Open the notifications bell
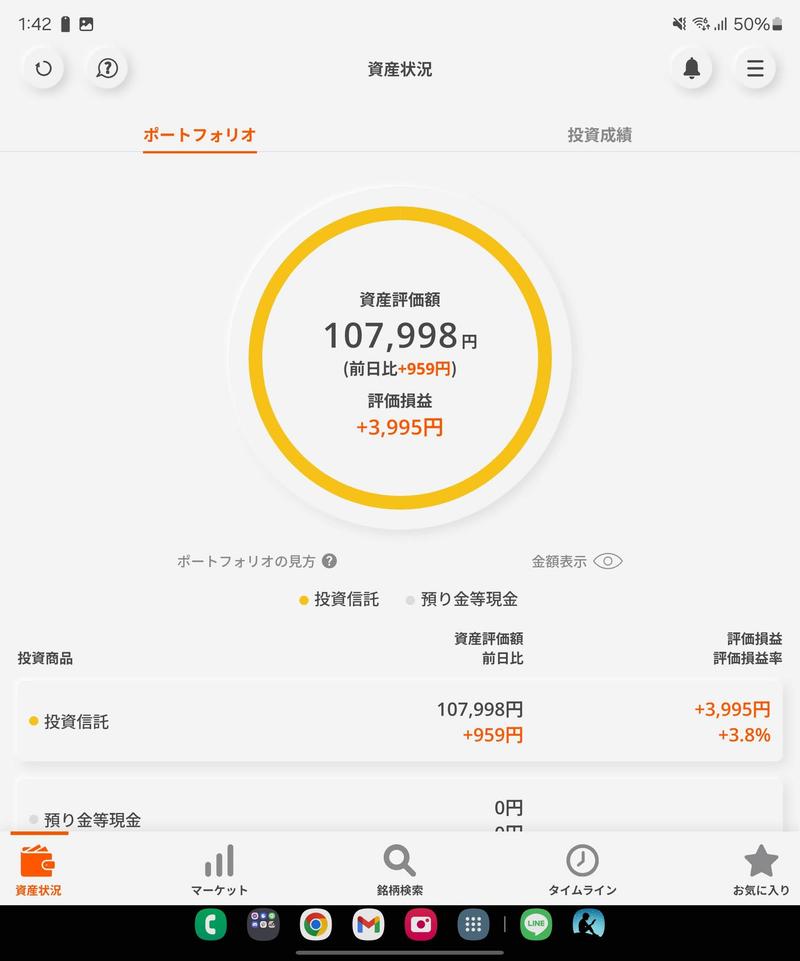 click(x=691, y=69)
